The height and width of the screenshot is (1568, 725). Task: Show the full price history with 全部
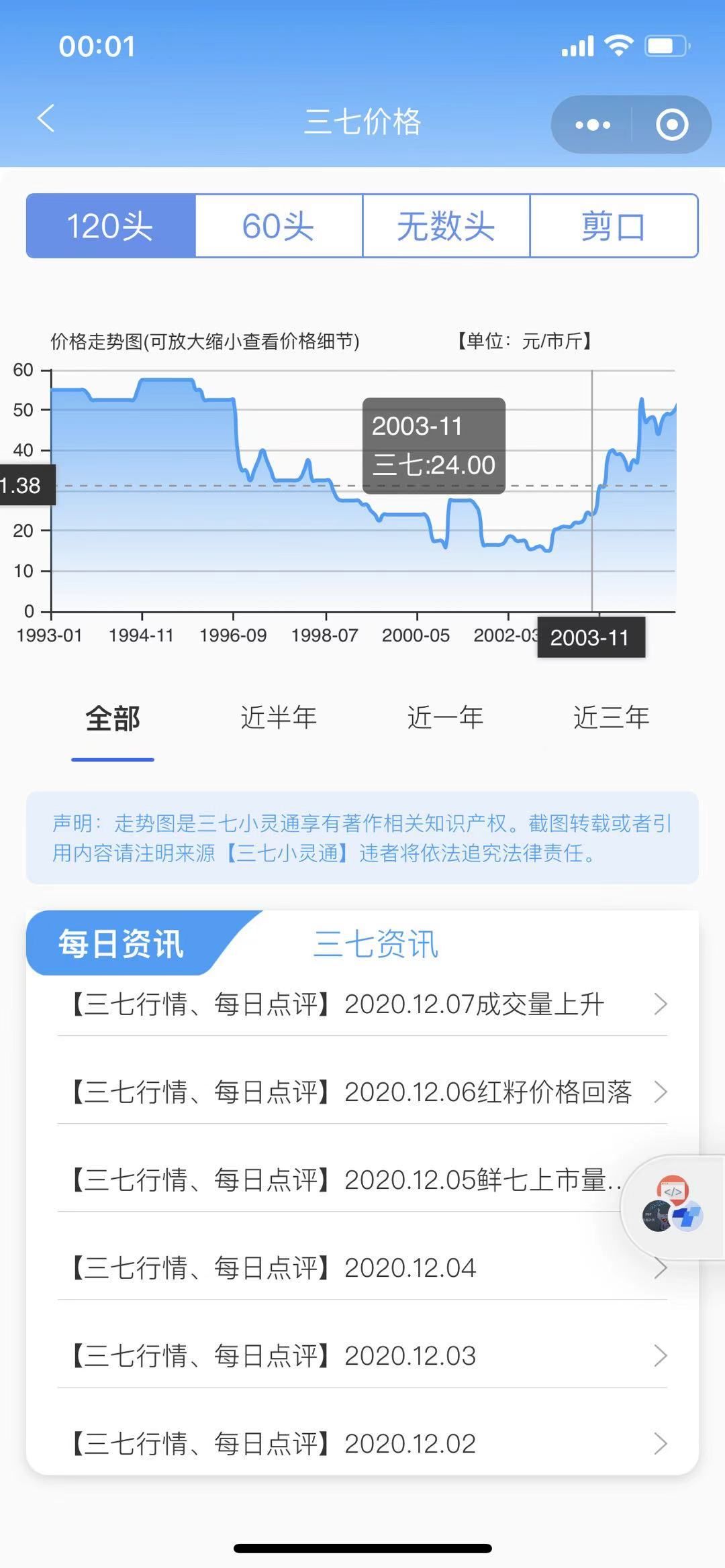click(x=113, y=719)
